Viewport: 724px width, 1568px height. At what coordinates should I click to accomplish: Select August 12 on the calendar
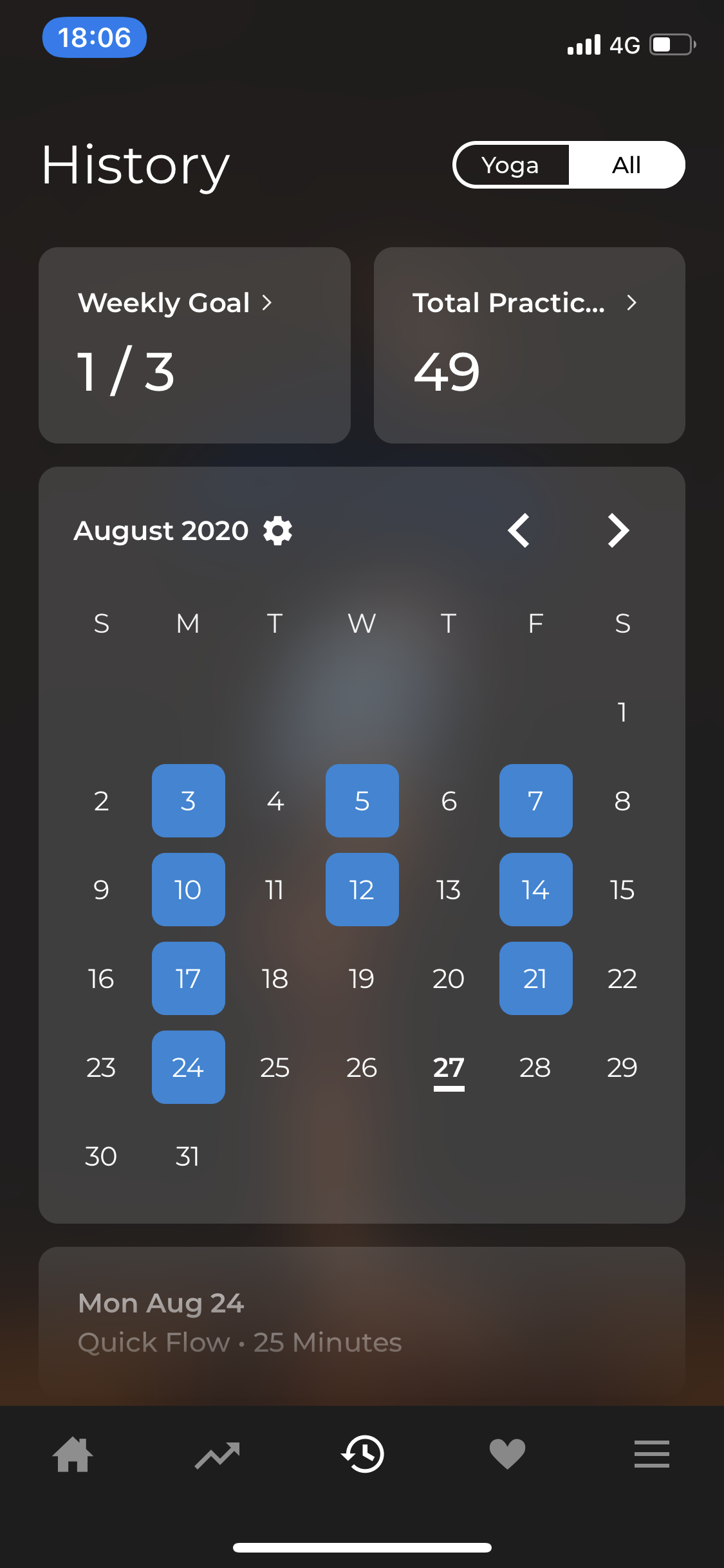[362, 890]
